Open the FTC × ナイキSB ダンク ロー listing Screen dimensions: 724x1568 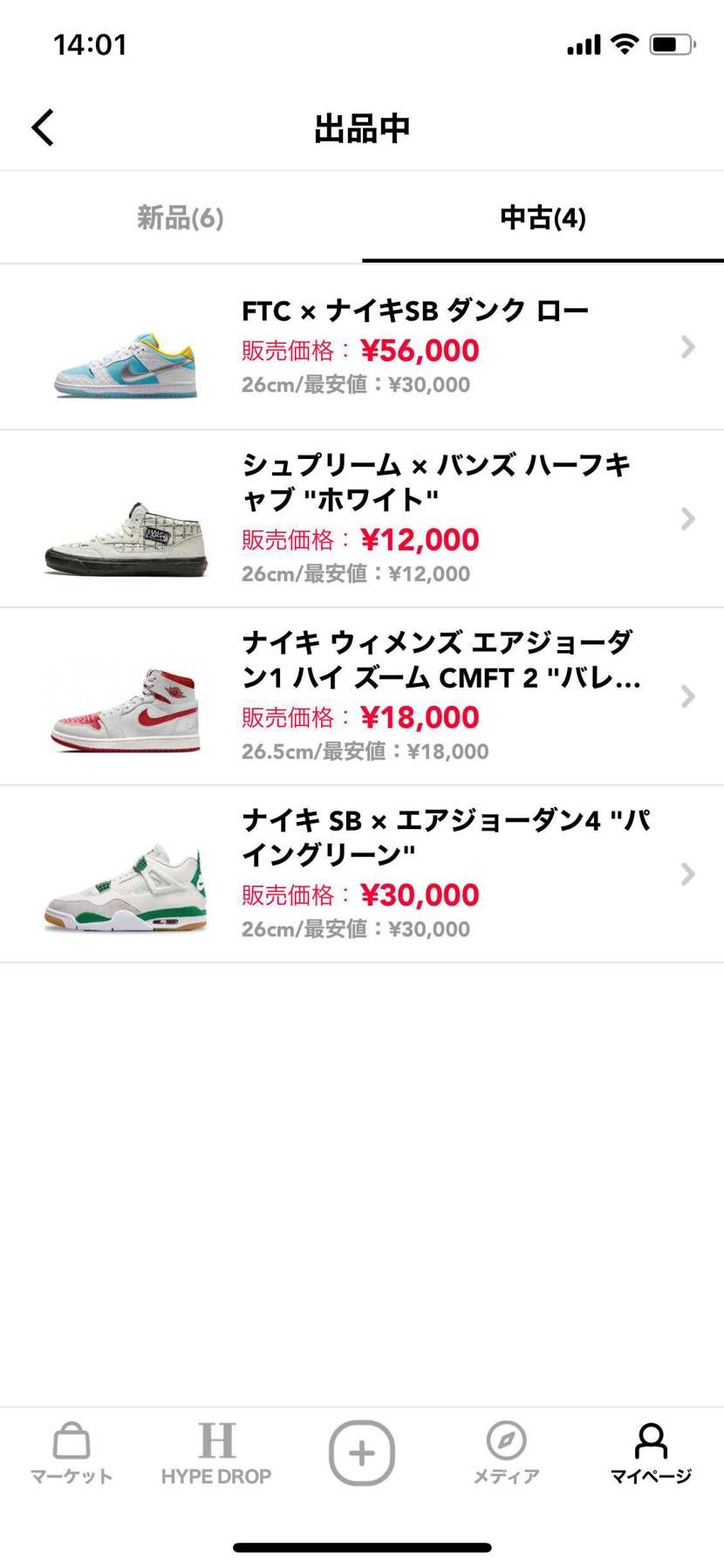(x=362, y=347)
